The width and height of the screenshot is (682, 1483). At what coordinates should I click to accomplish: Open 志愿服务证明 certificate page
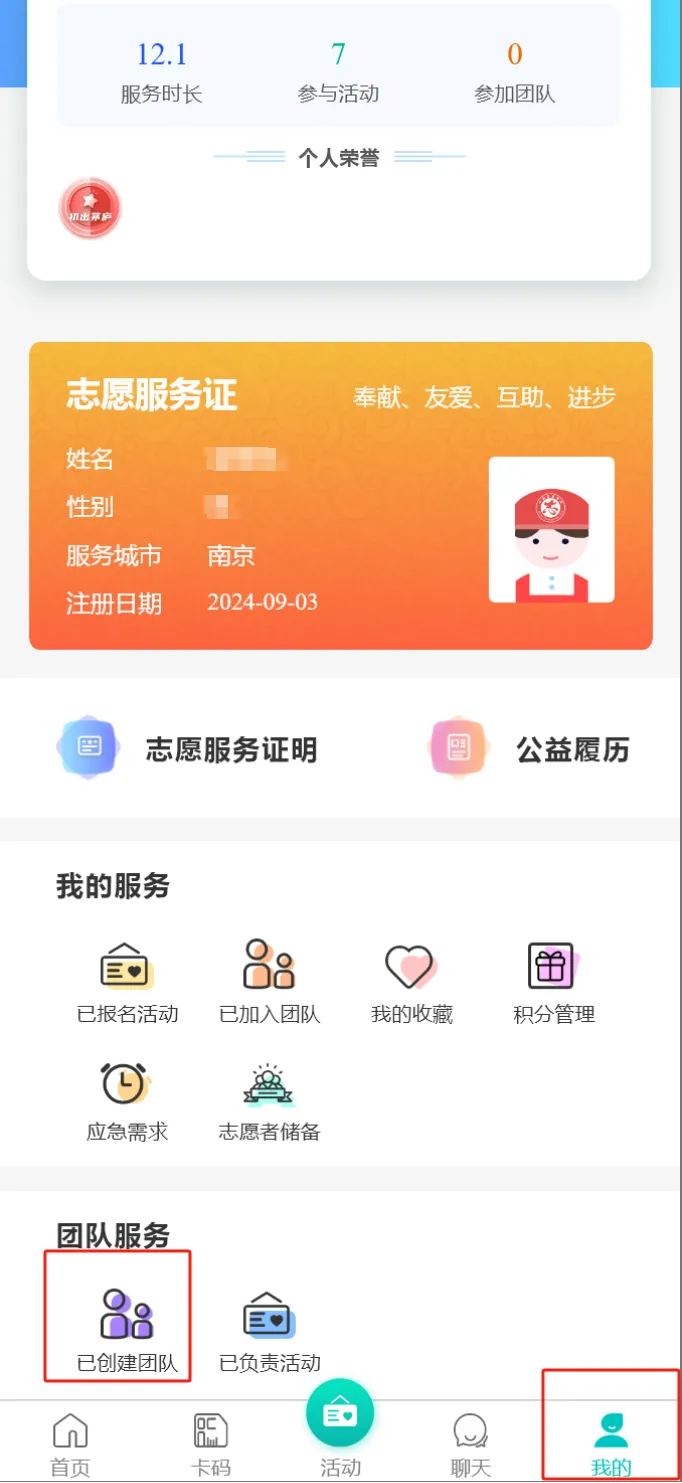[188, 750]
